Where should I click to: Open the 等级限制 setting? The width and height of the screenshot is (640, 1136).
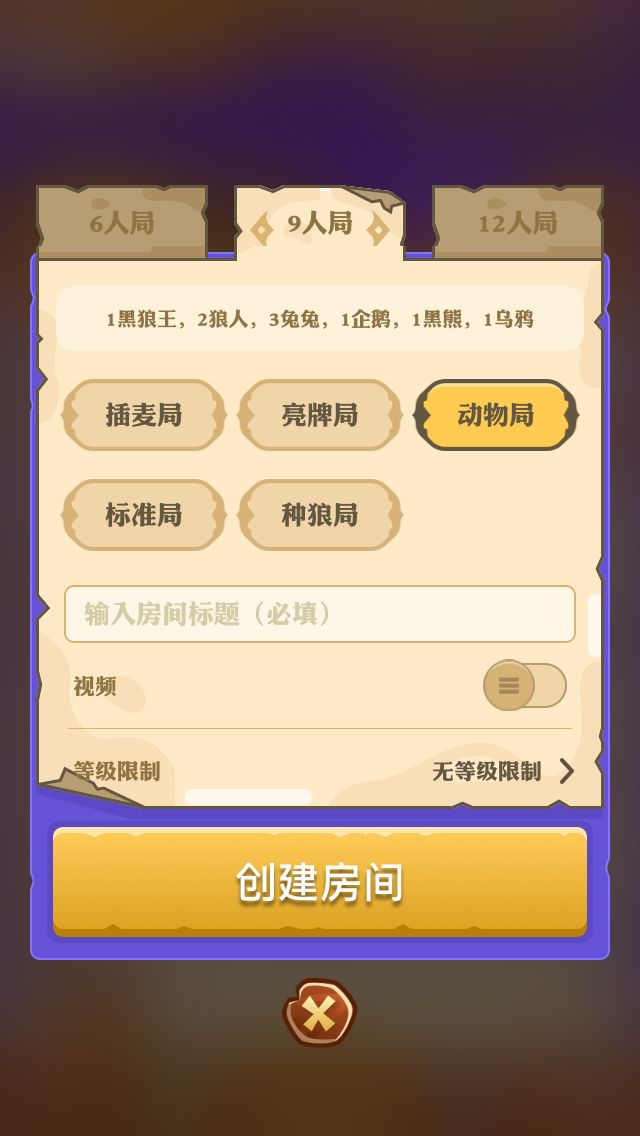click(x=500, y=771)
